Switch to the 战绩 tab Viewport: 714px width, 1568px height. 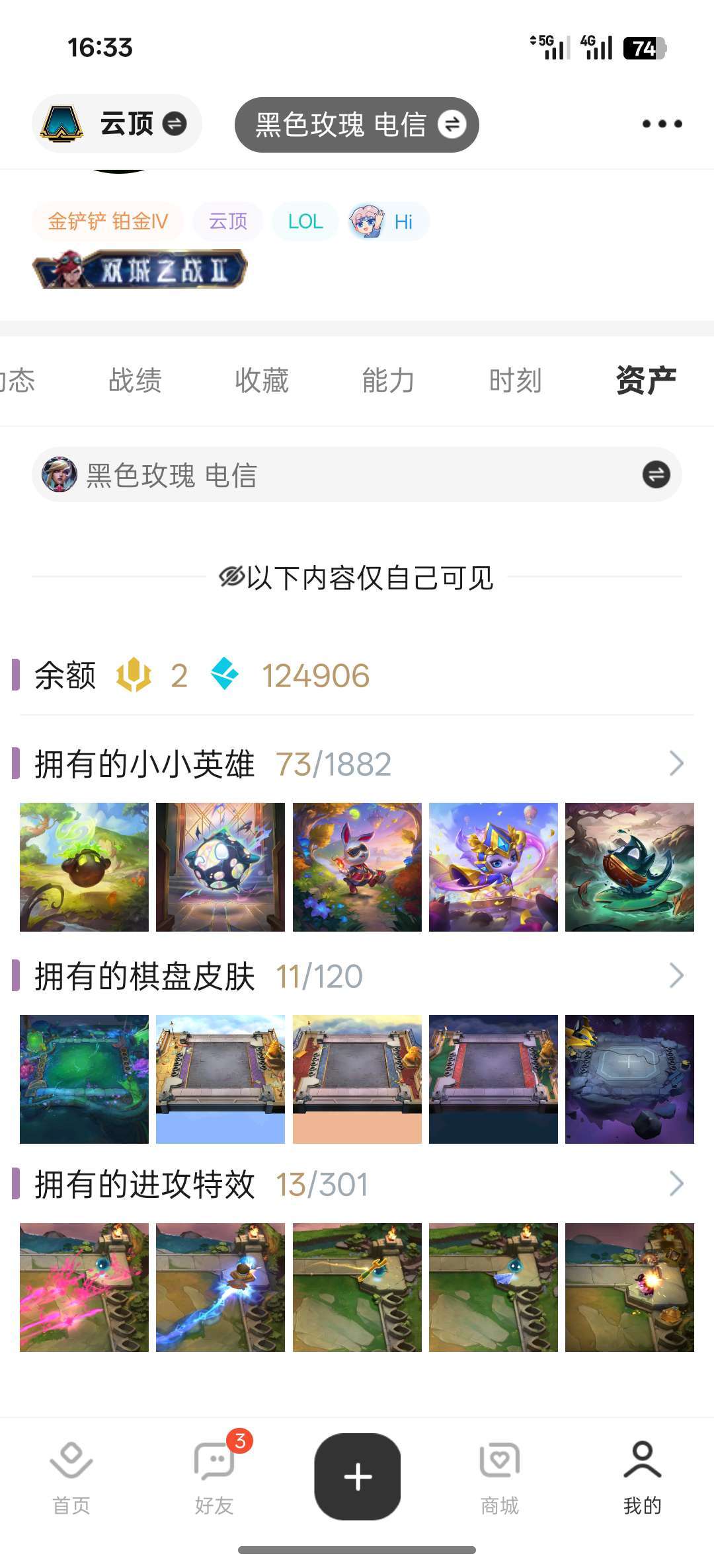135,381
